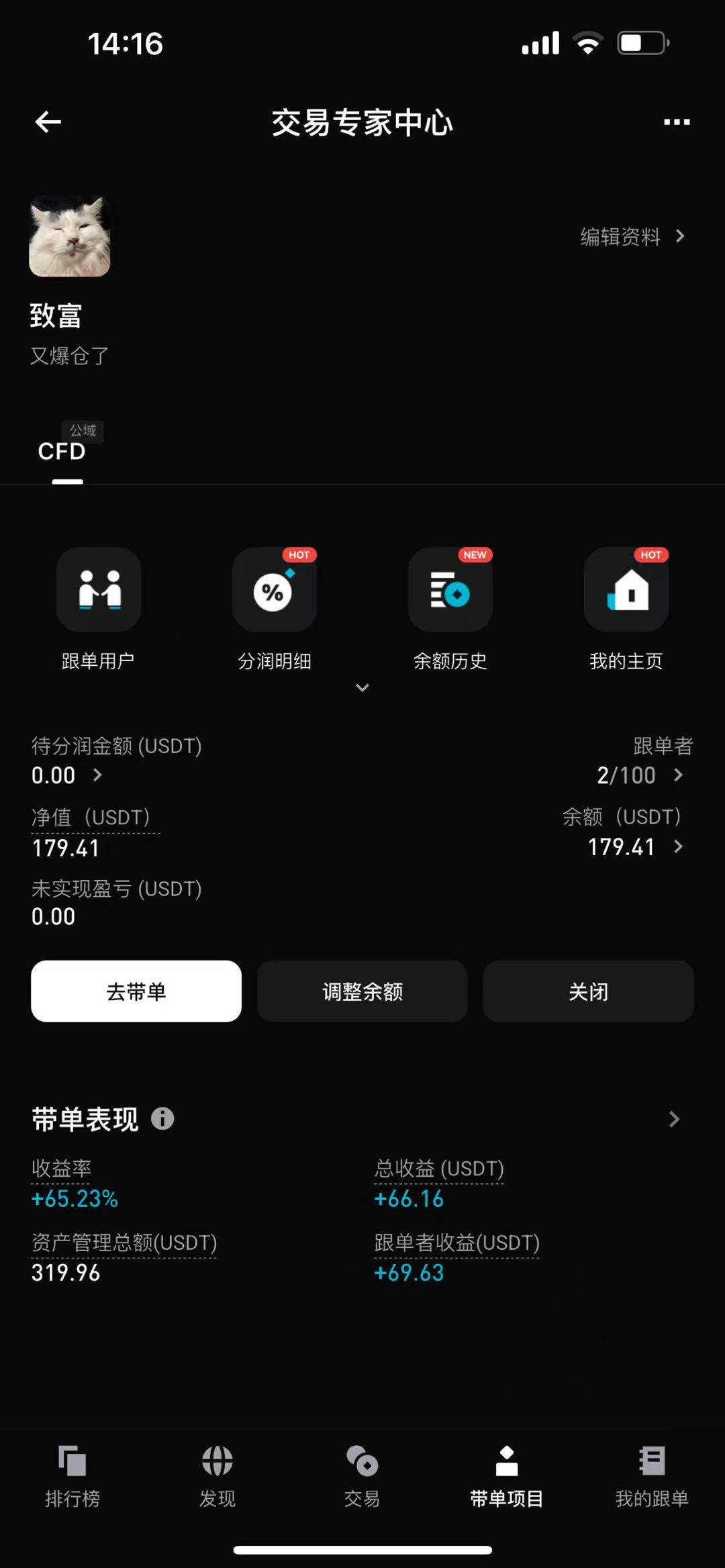The height and width of the screenshot is (1568, 725).
Task: Expand 余额 179.41 balance details
Action: (x=678, y=846)
